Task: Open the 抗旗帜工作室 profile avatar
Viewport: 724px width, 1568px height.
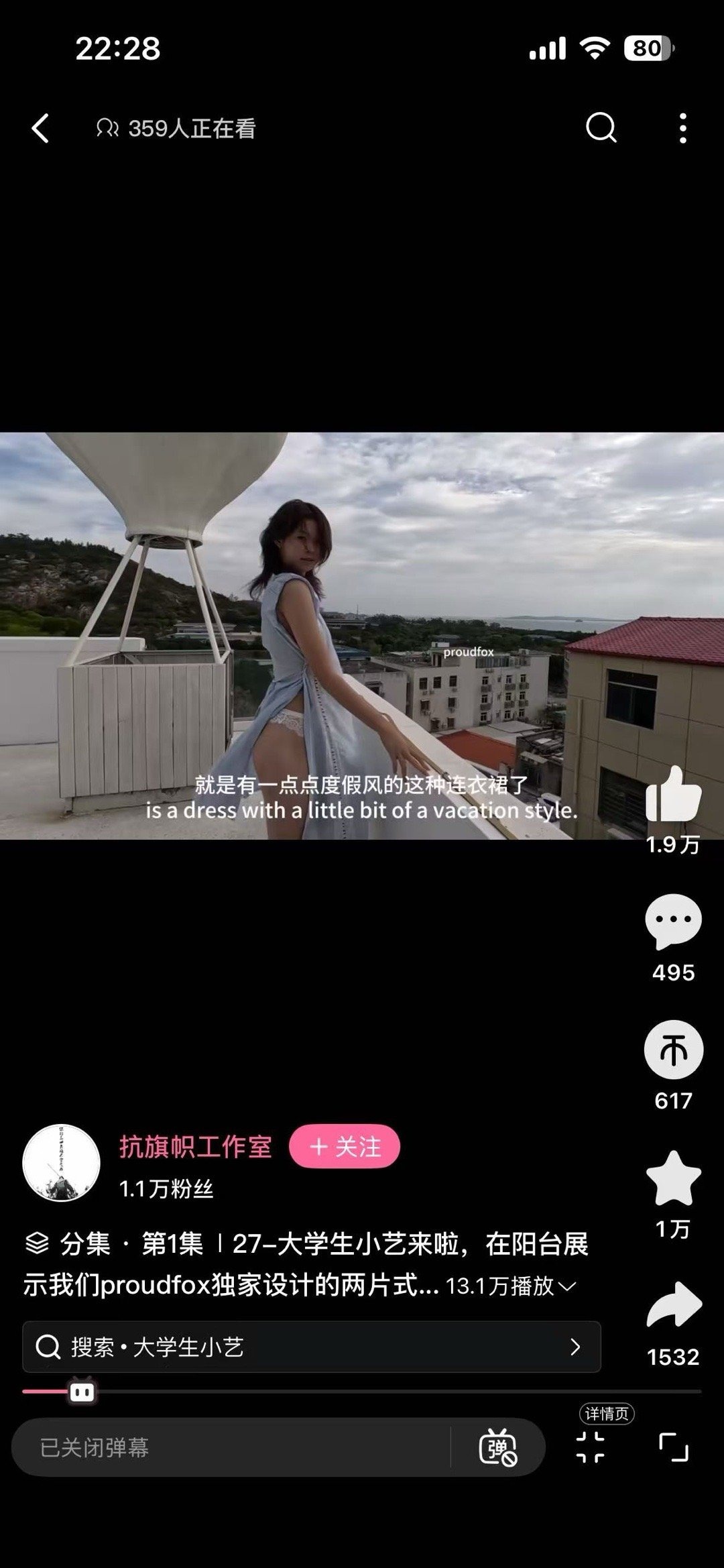Action: pyautogui.click(x=61, y=1163)
